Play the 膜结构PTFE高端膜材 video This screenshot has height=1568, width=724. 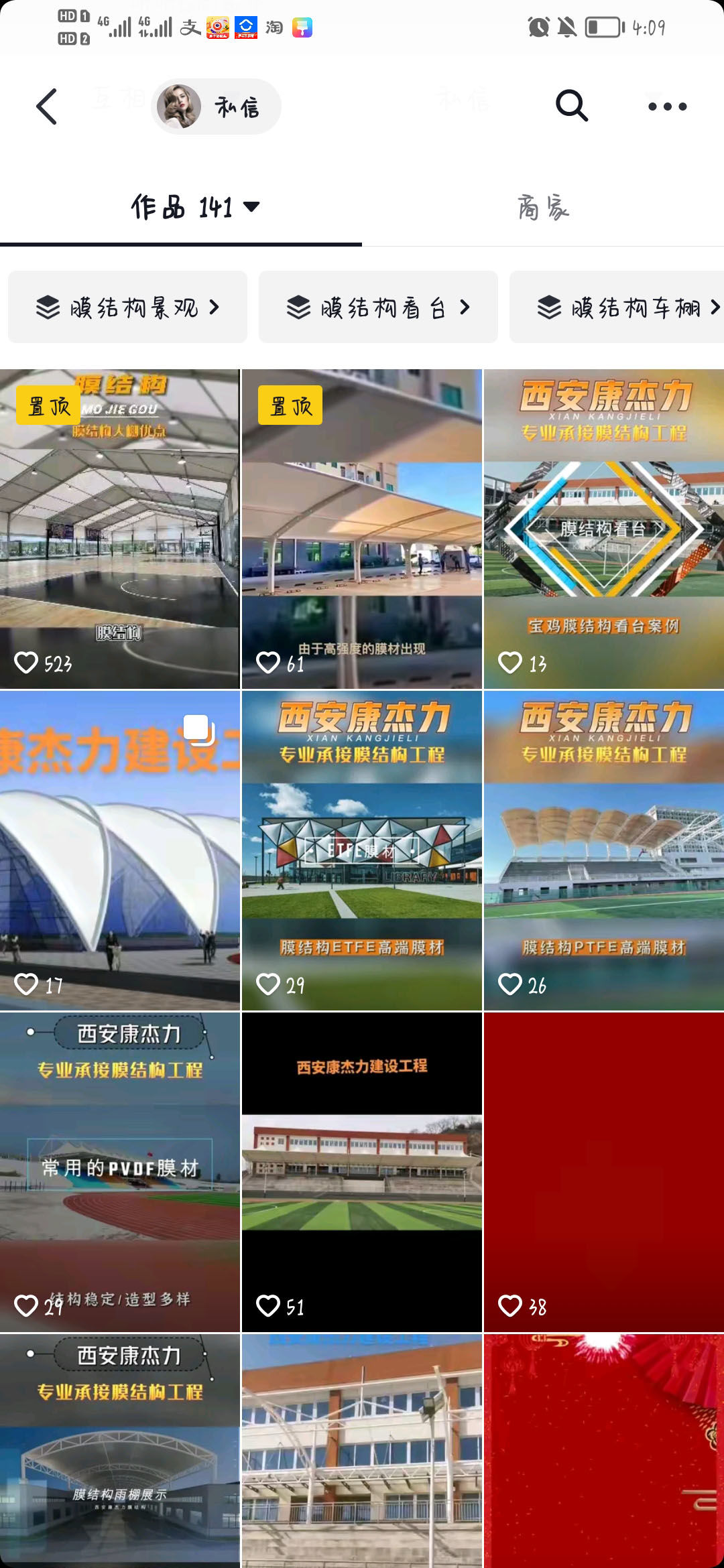point(603,851)
